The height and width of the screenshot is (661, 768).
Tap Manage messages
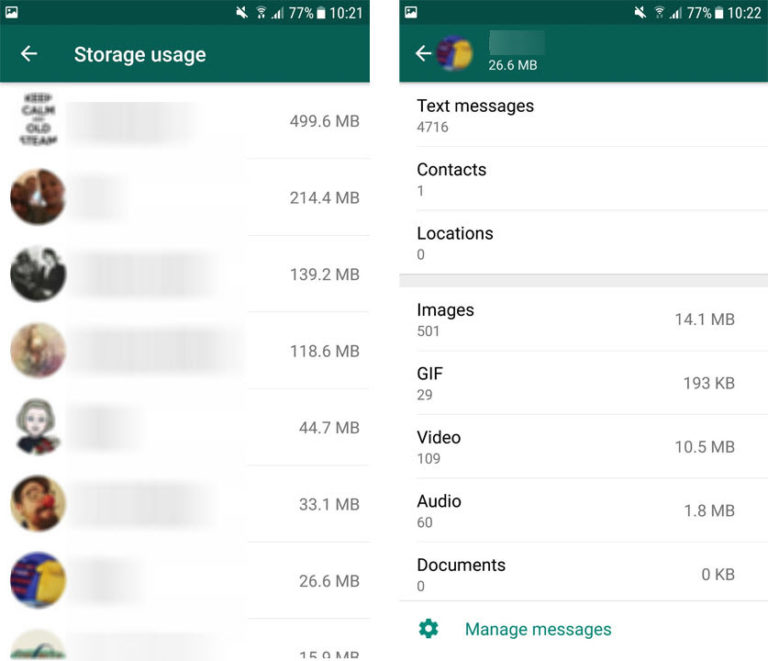[537, 629]
